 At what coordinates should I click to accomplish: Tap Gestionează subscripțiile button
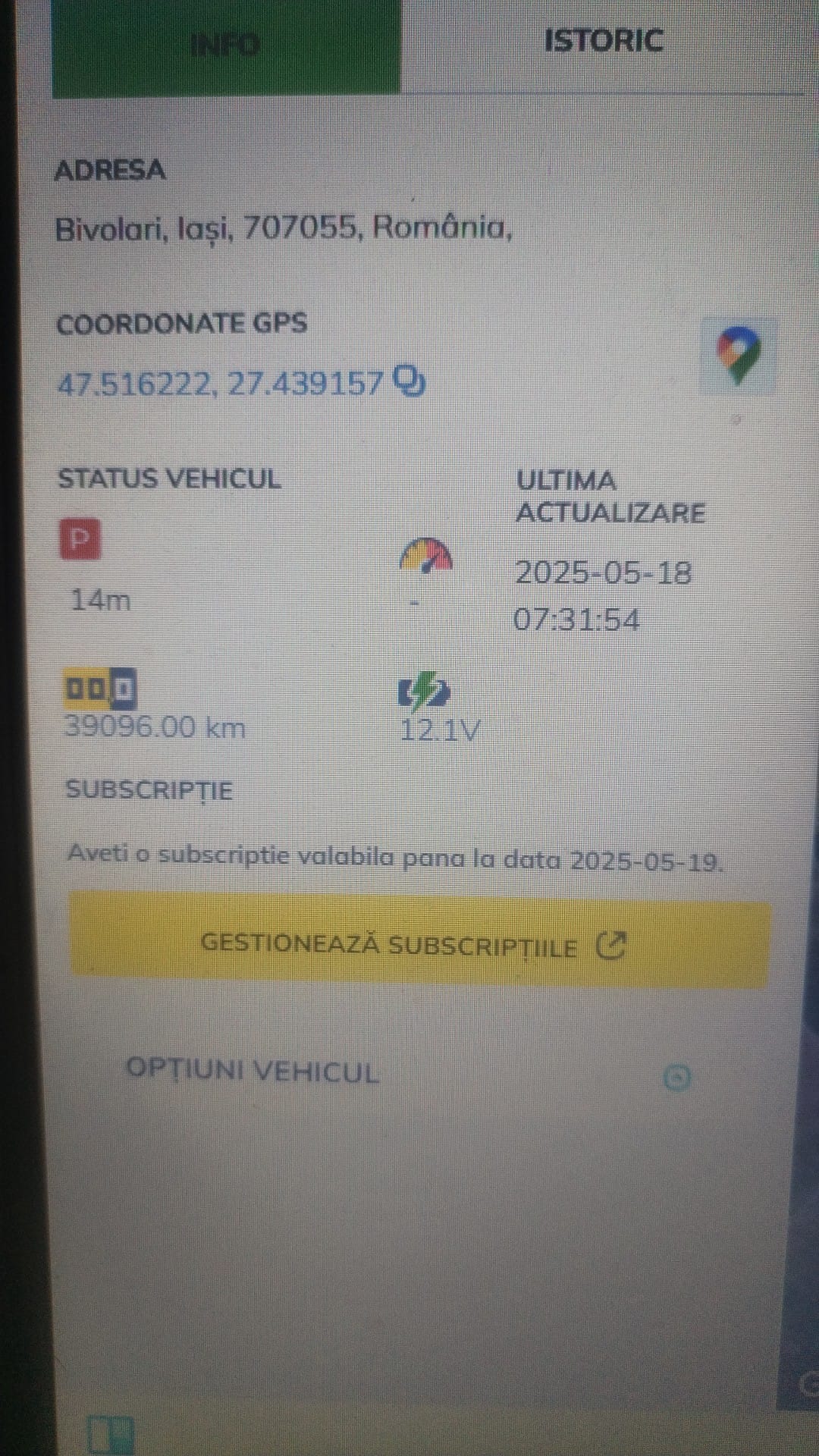click(419, 943)
